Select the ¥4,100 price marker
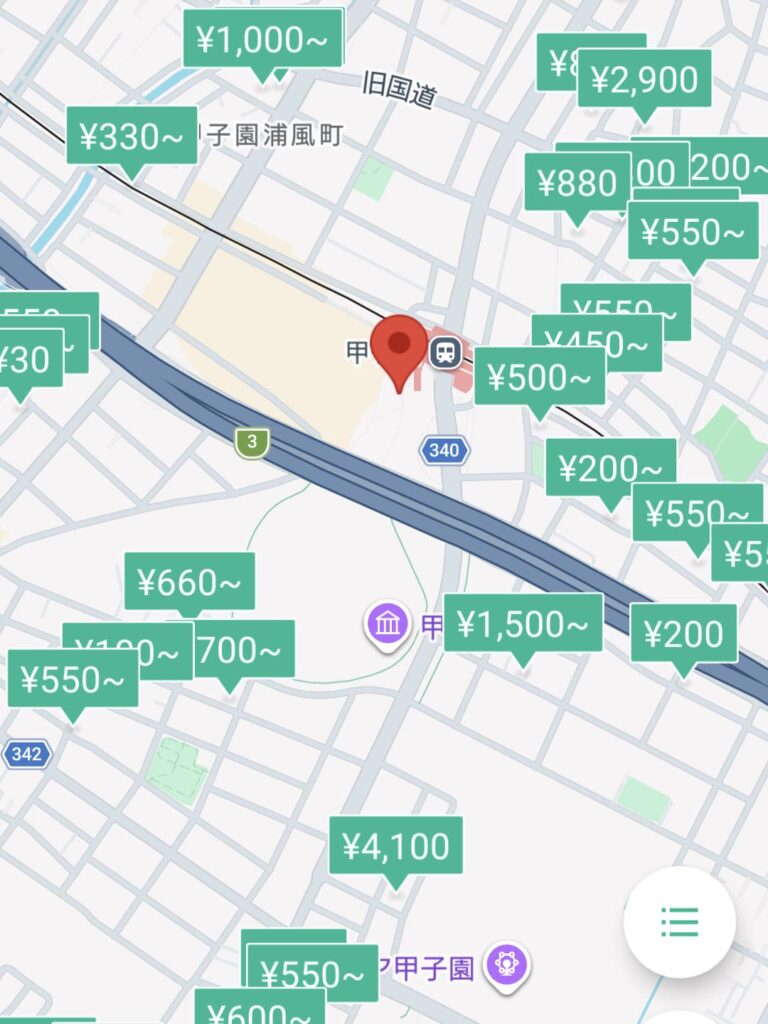Image resolution: width=768 pixels, height=1024 pixels. [x=396, y=847]
